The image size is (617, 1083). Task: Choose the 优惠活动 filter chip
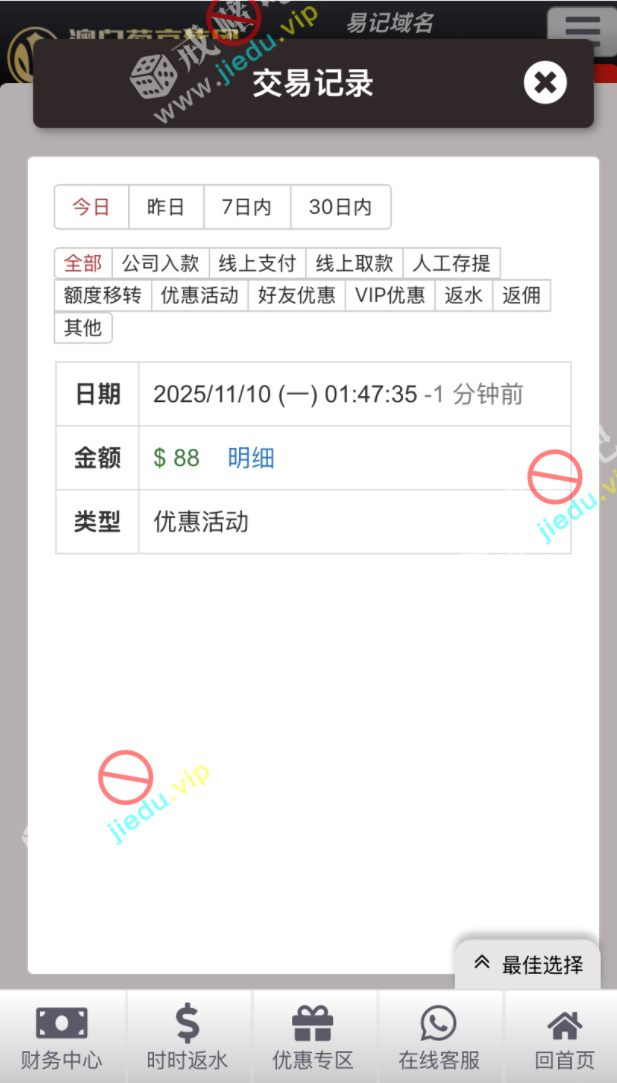(199, 296)
